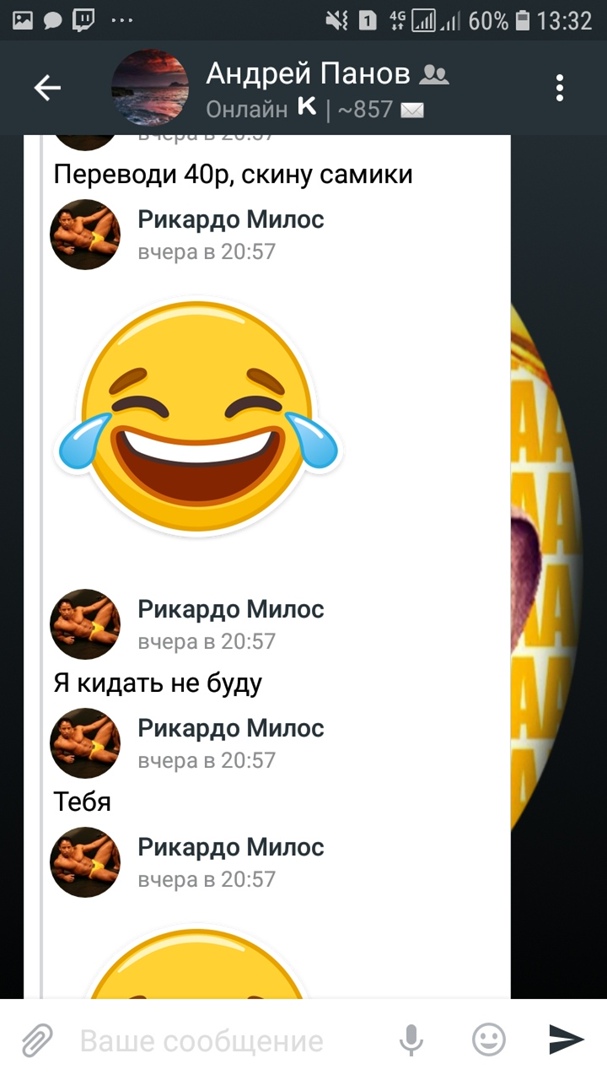Open the chat overflow menu
This screenshot has height=1080, width=607.
(x=560, y=88)
